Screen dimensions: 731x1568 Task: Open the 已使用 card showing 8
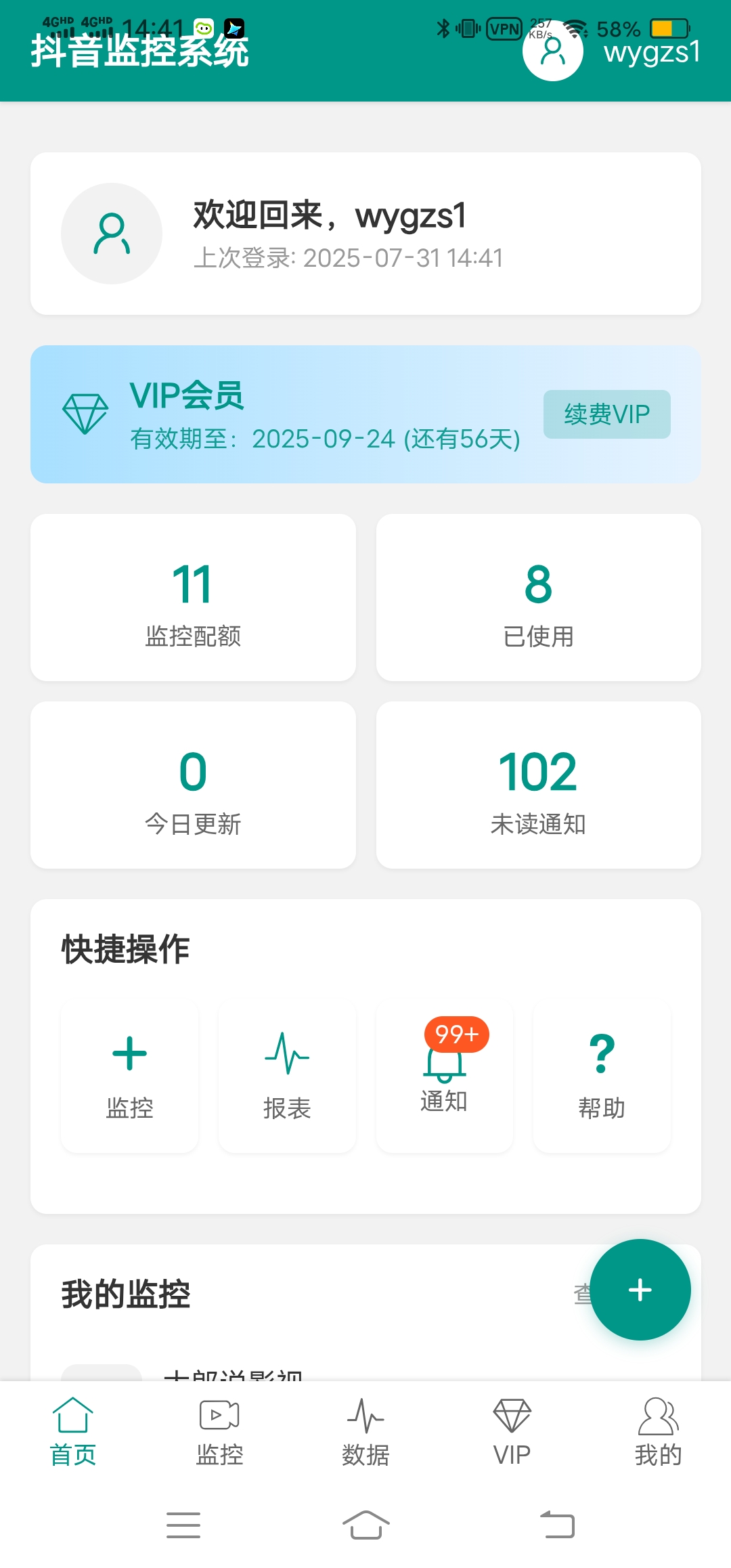pyautogui.click(x=538, y=598)
